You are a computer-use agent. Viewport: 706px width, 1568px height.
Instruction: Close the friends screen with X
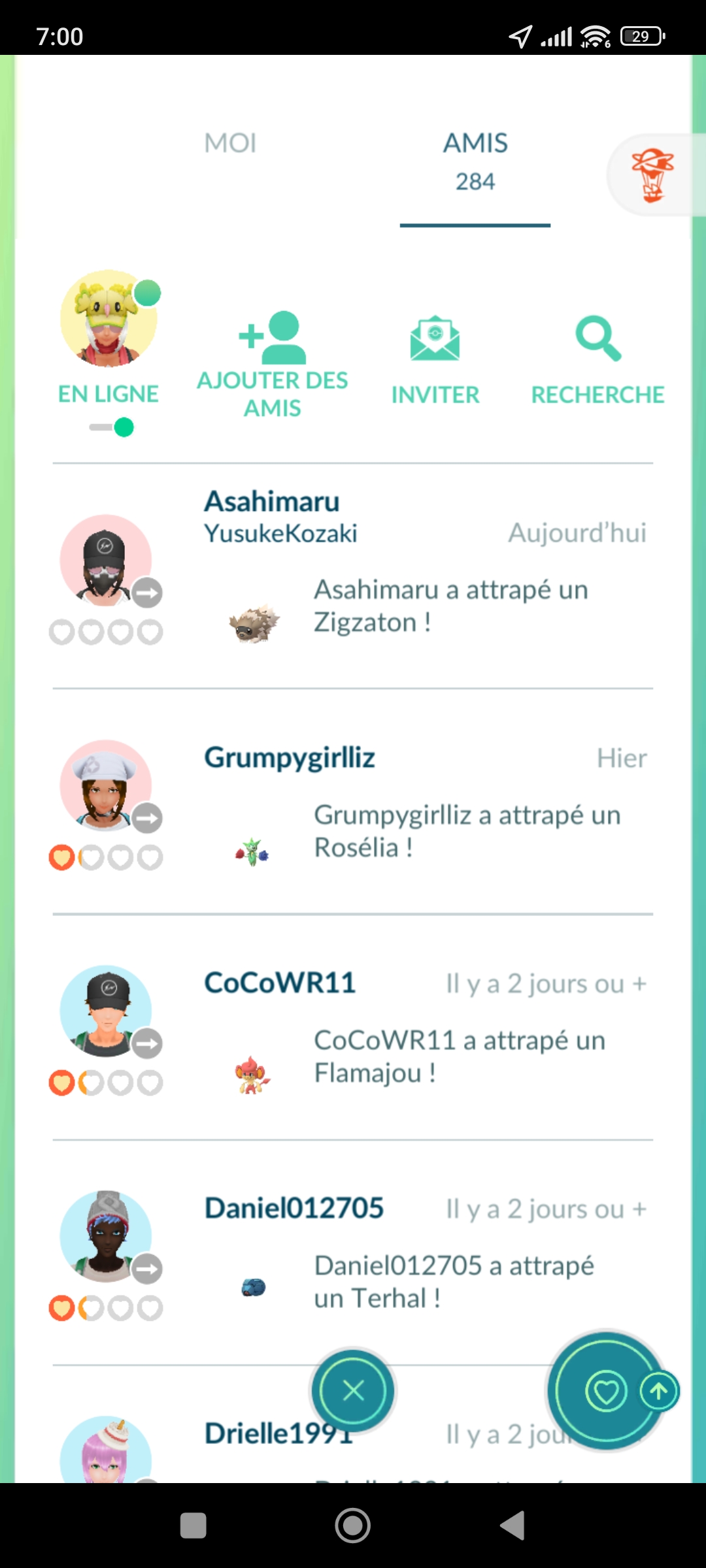[353, 1391]
